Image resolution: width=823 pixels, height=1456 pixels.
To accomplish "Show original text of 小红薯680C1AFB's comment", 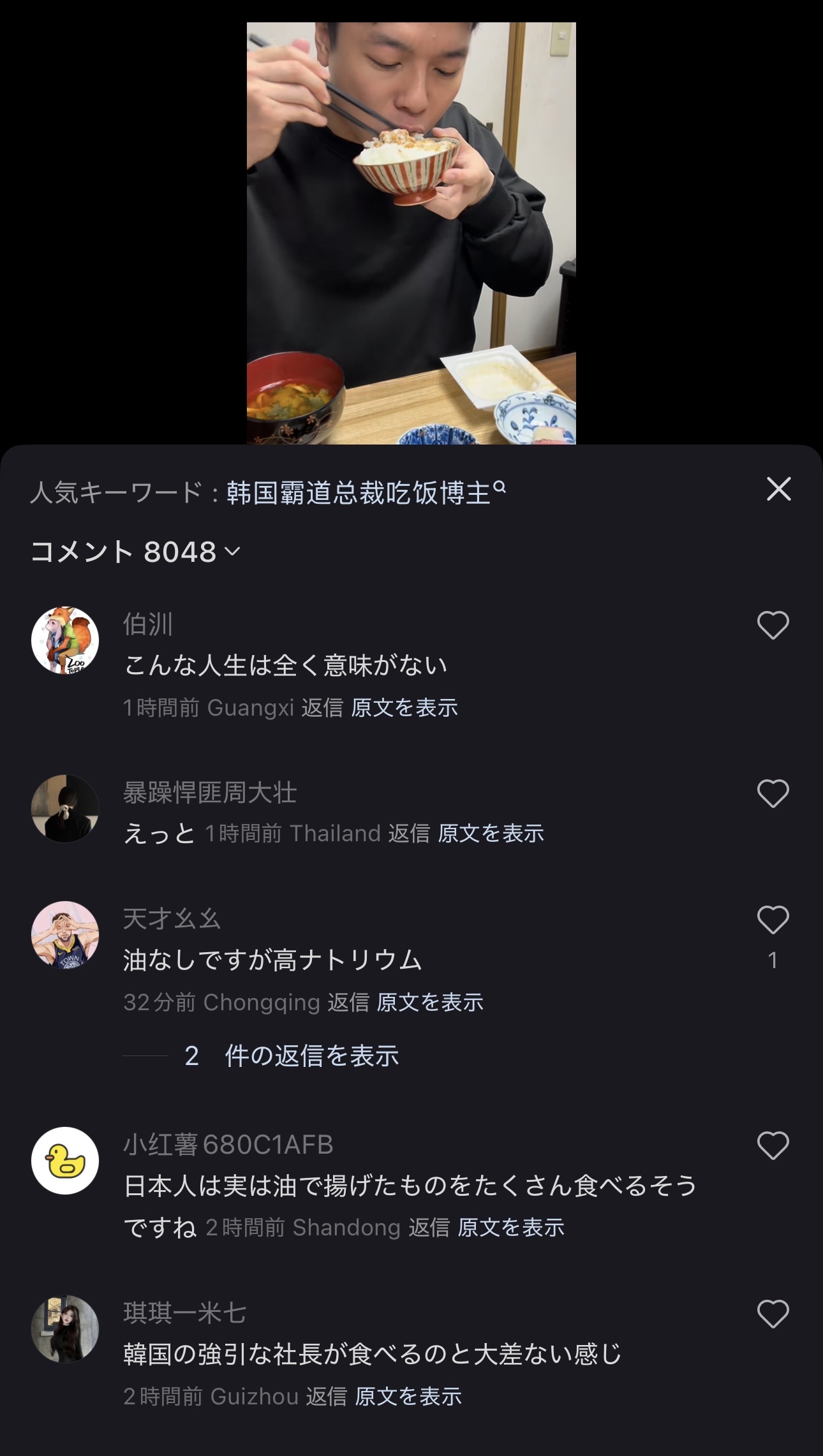I will point(510,1228).
